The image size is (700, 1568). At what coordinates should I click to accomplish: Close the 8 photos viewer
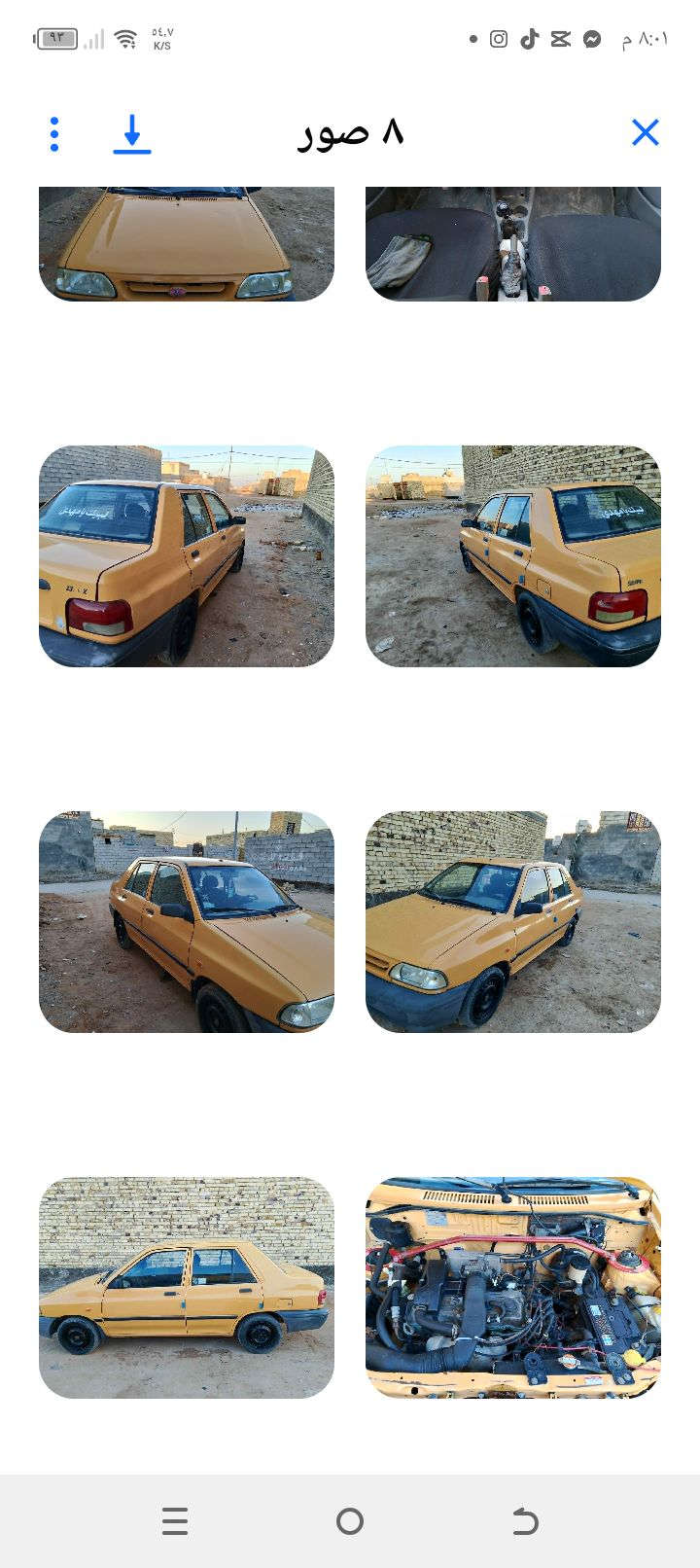coord(645,132)
